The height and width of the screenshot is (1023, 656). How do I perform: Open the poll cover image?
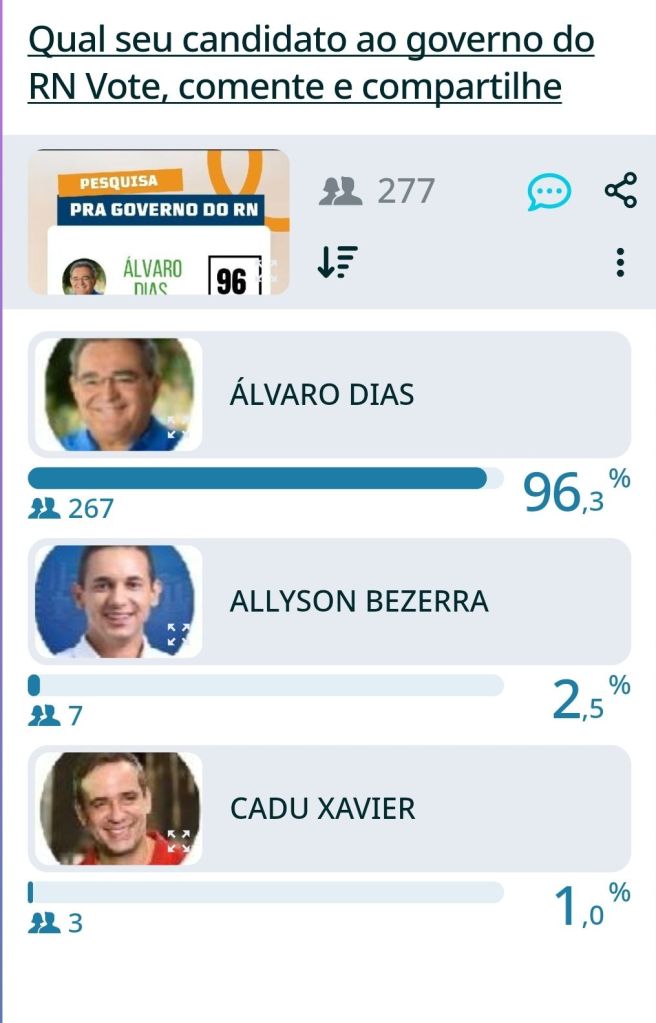point(158,222)
